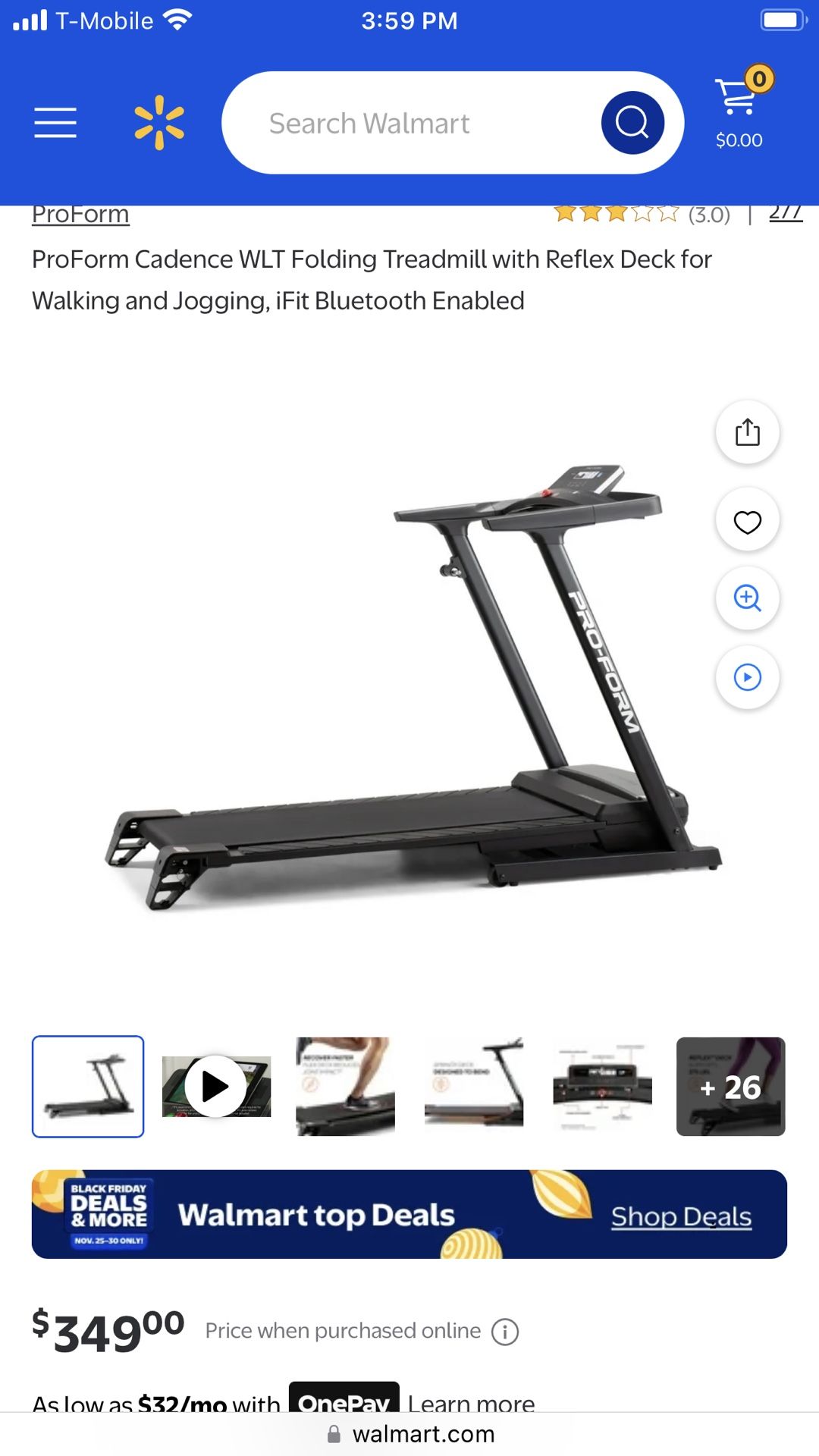Open the ProForm brand page
Image resolution: width=819 pixels, height=1456 pixels.
[80, 213]
